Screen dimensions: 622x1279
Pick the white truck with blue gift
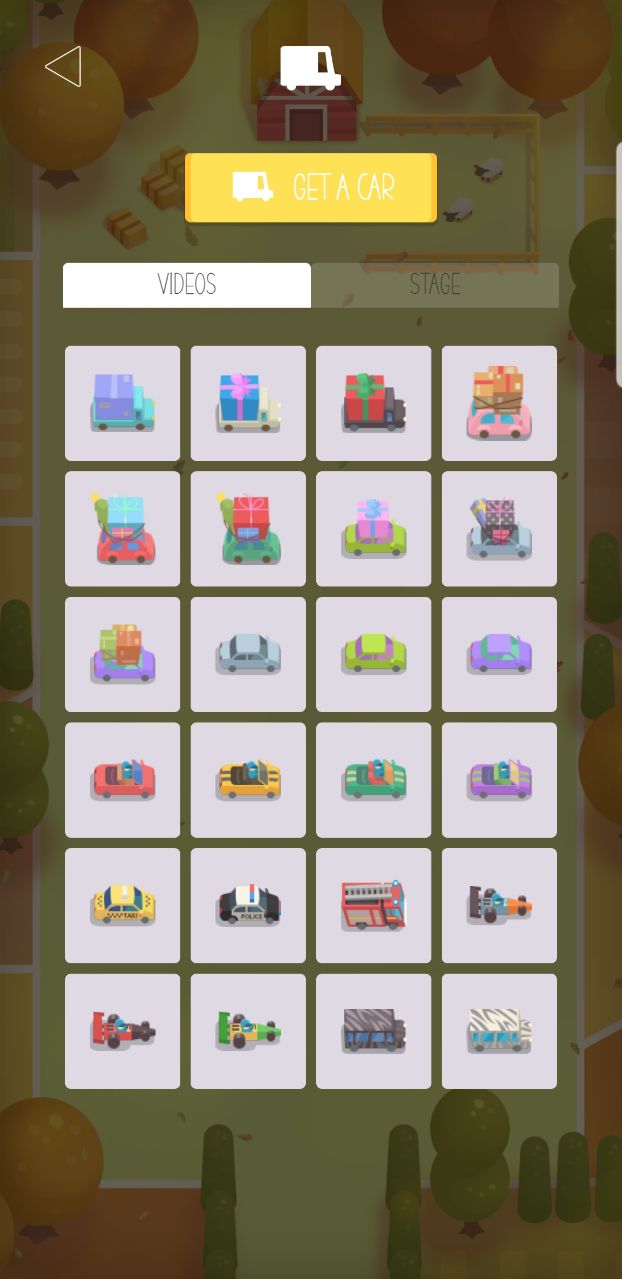click(248, 403)
